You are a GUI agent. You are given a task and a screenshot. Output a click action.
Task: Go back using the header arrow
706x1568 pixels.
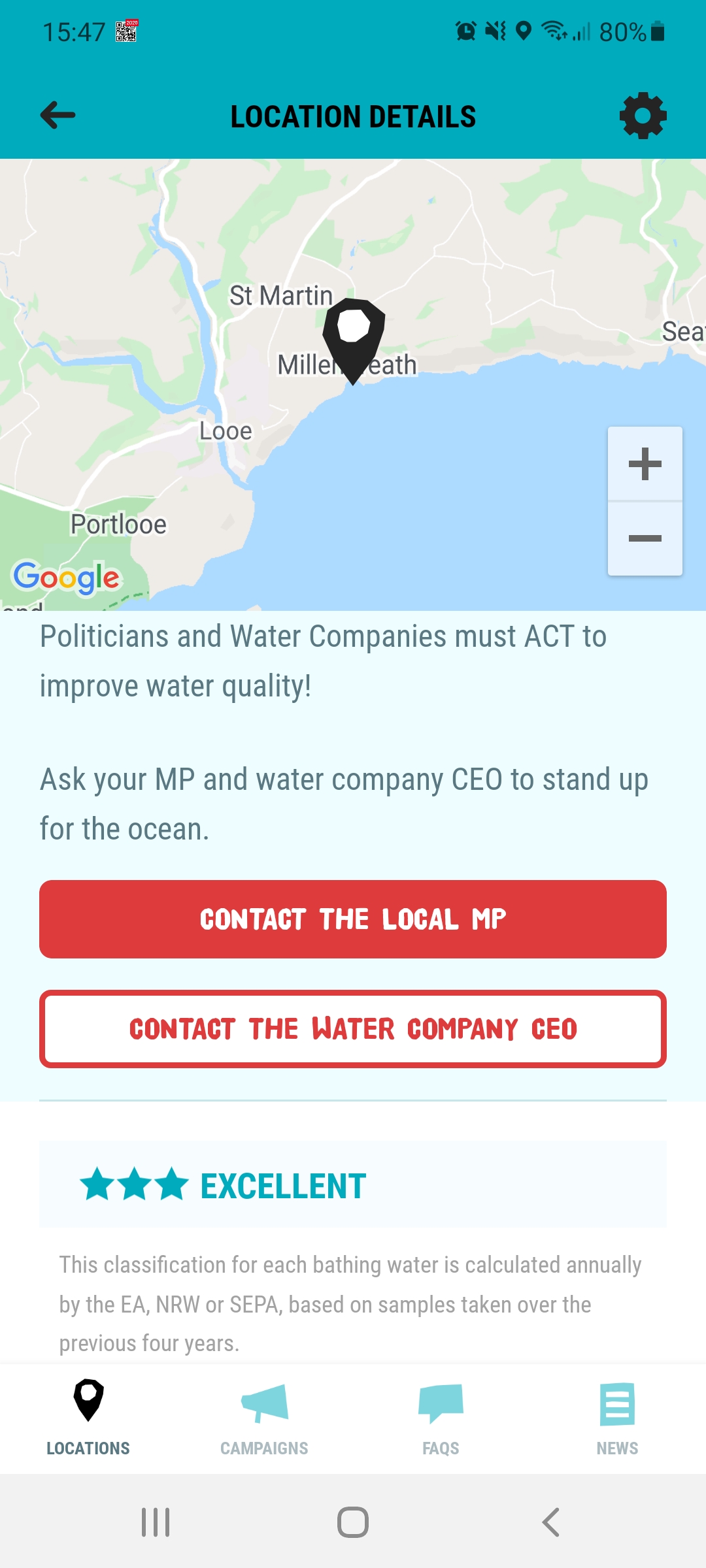tap(58, 116)
